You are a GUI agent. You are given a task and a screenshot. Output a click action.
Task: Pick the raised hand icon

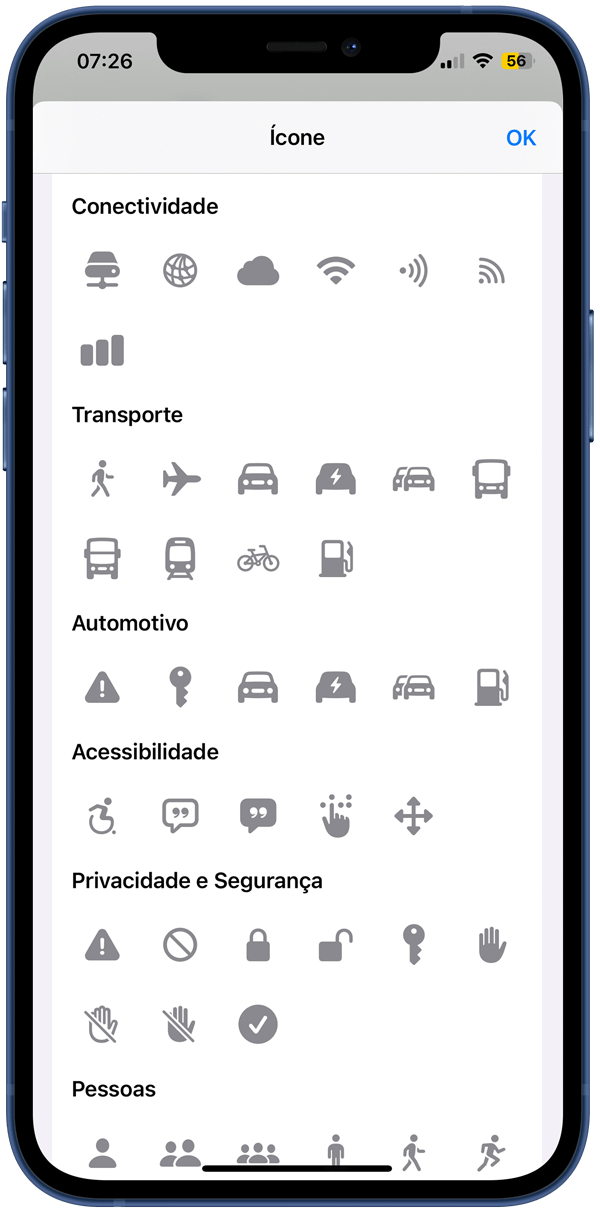click(x=492, y=945)
